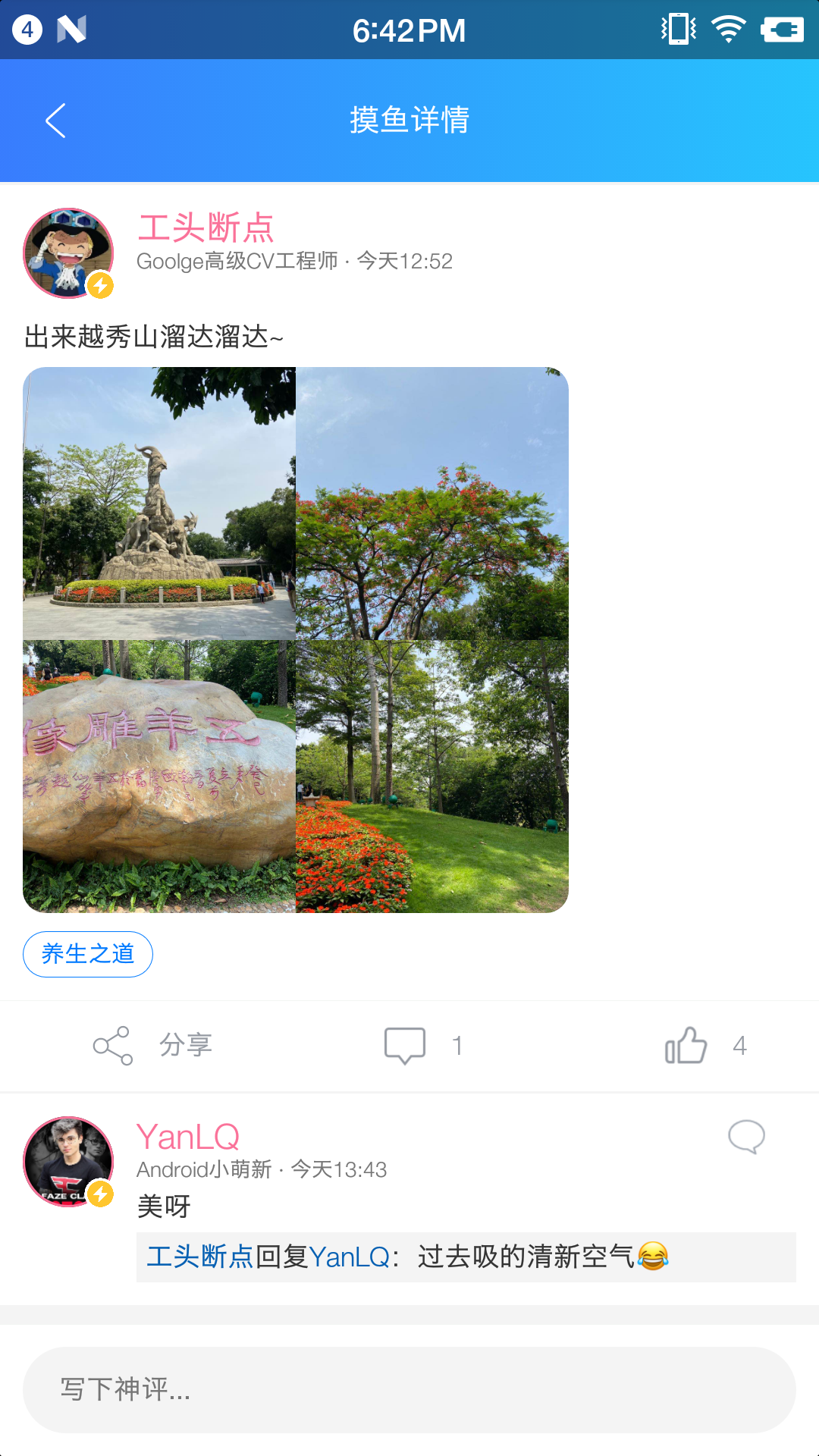Tap the 写下神评... comment box
Screen dimensions: 819x1456
[x=409, y=1390]
